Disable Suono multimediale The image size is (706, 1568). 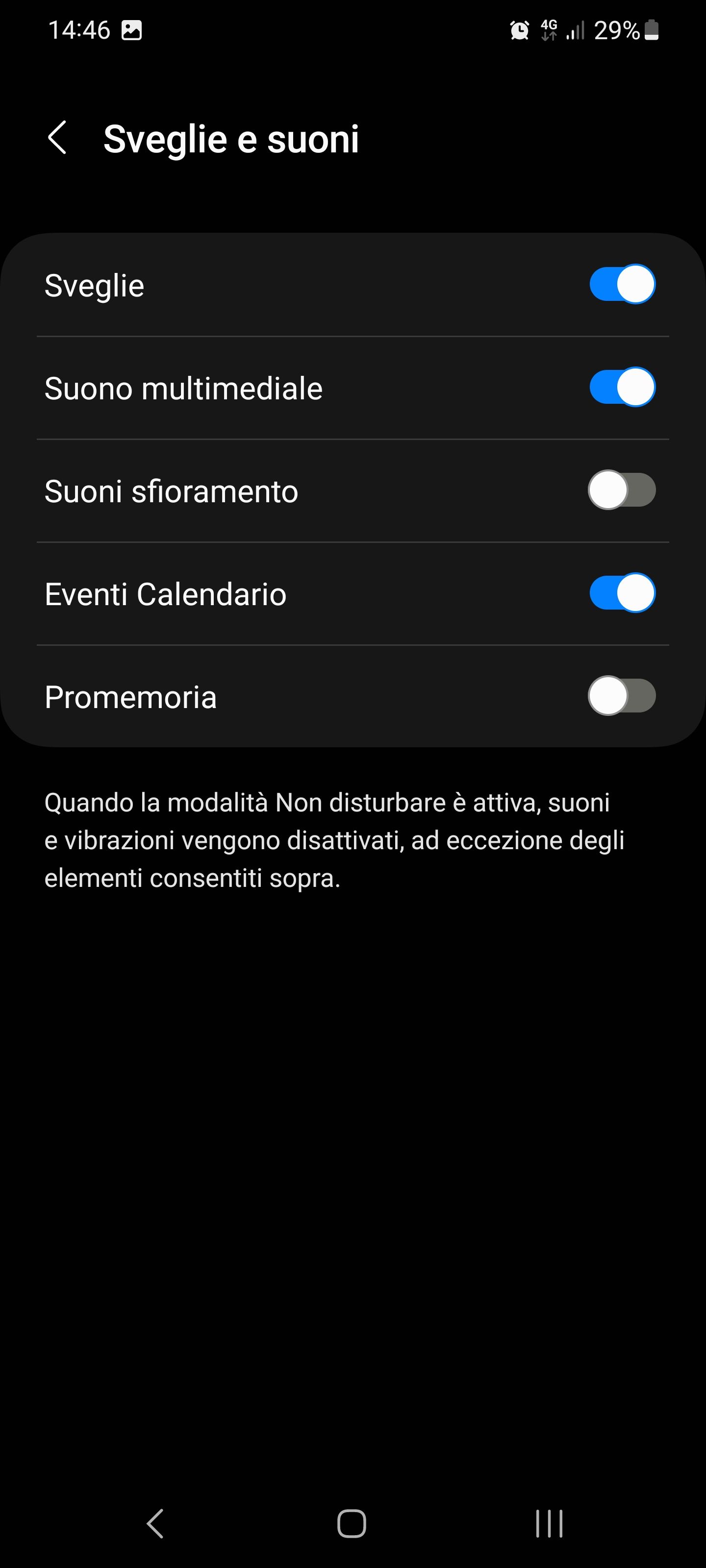point(622,387)
